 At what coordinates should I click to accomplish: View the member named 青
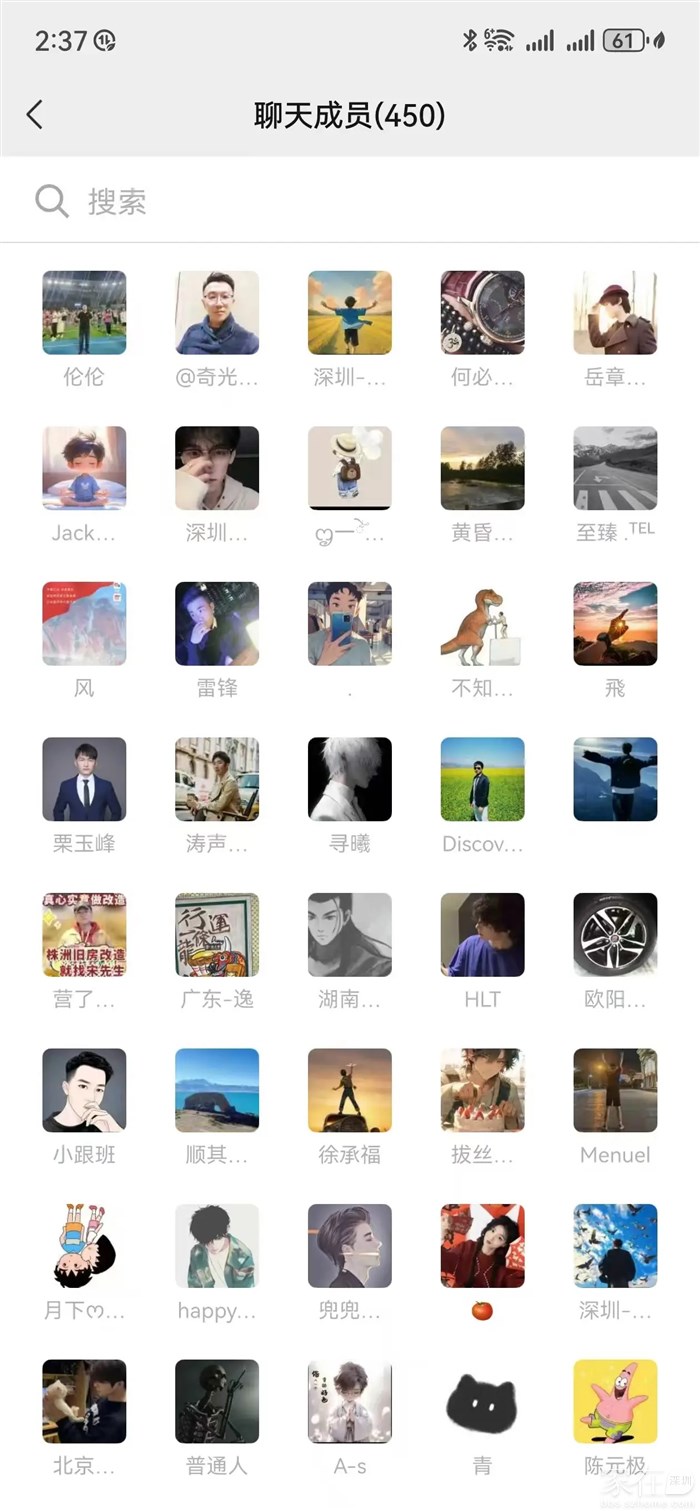pyautogui.click(x=483, y=1402)
